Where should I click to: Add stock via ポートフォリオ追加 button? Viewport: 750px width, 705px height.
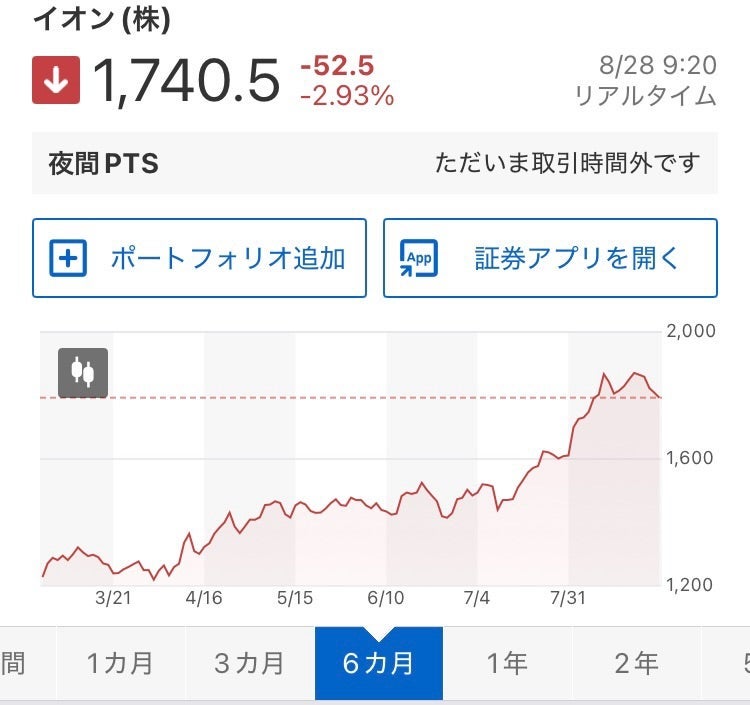pos(199,258)
